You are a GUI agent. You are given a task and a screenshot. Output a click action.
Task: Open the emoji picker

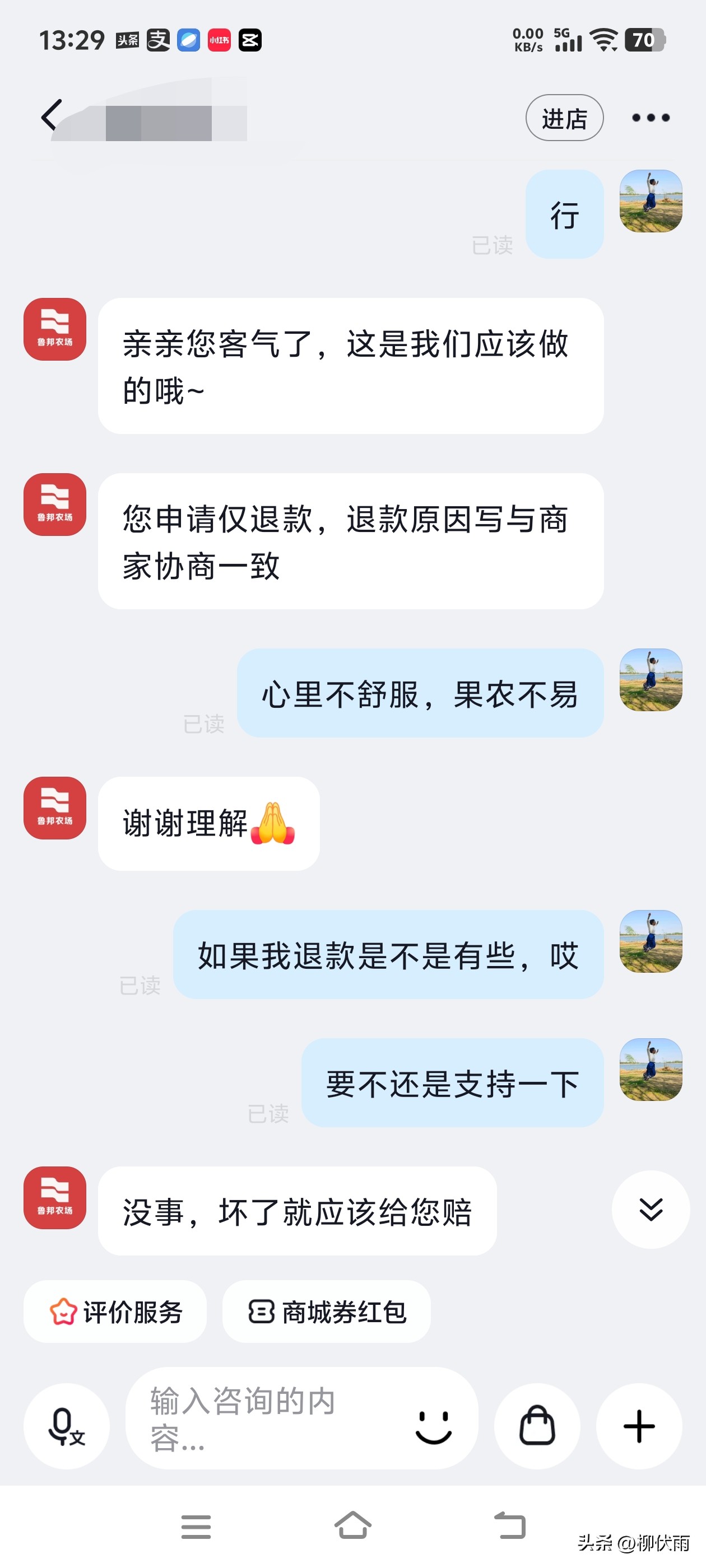point(433,1426)
